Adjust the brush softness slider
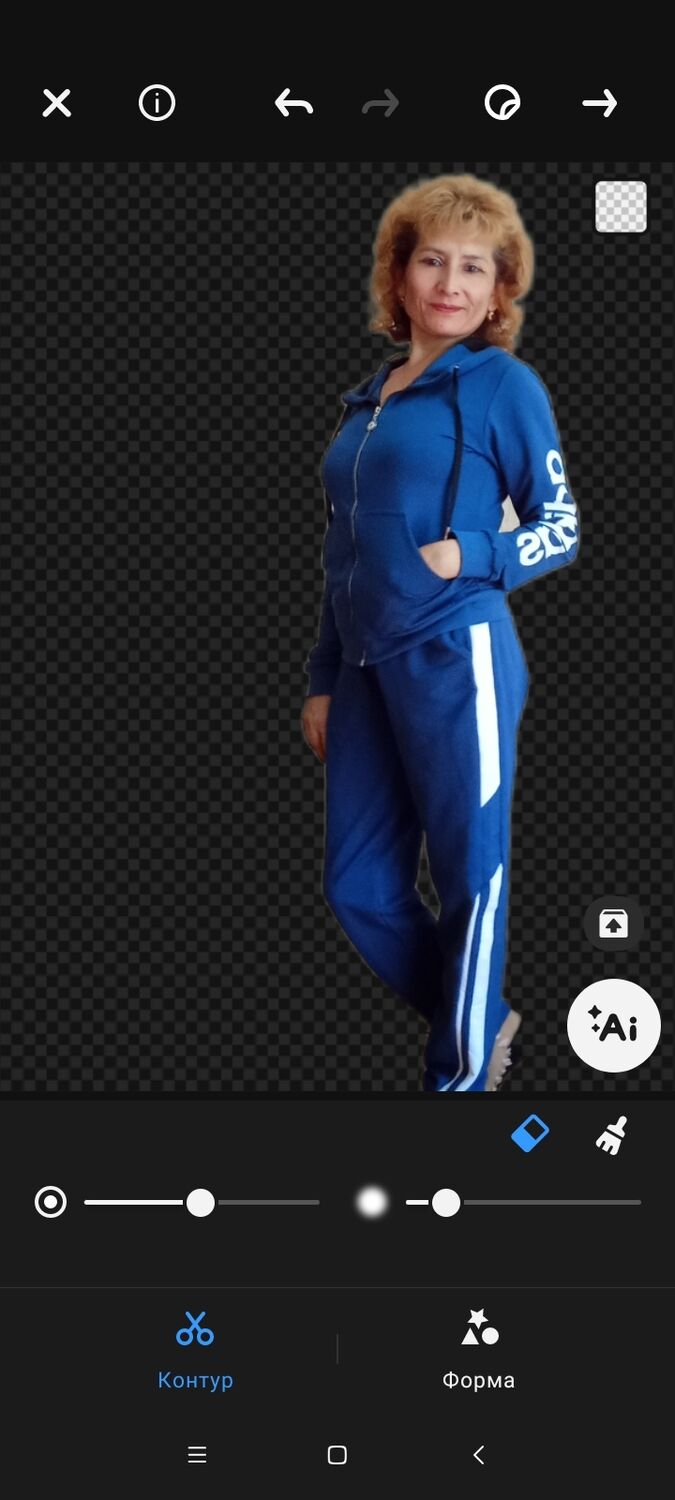675x1500 pixels. tap(446, 1202)
